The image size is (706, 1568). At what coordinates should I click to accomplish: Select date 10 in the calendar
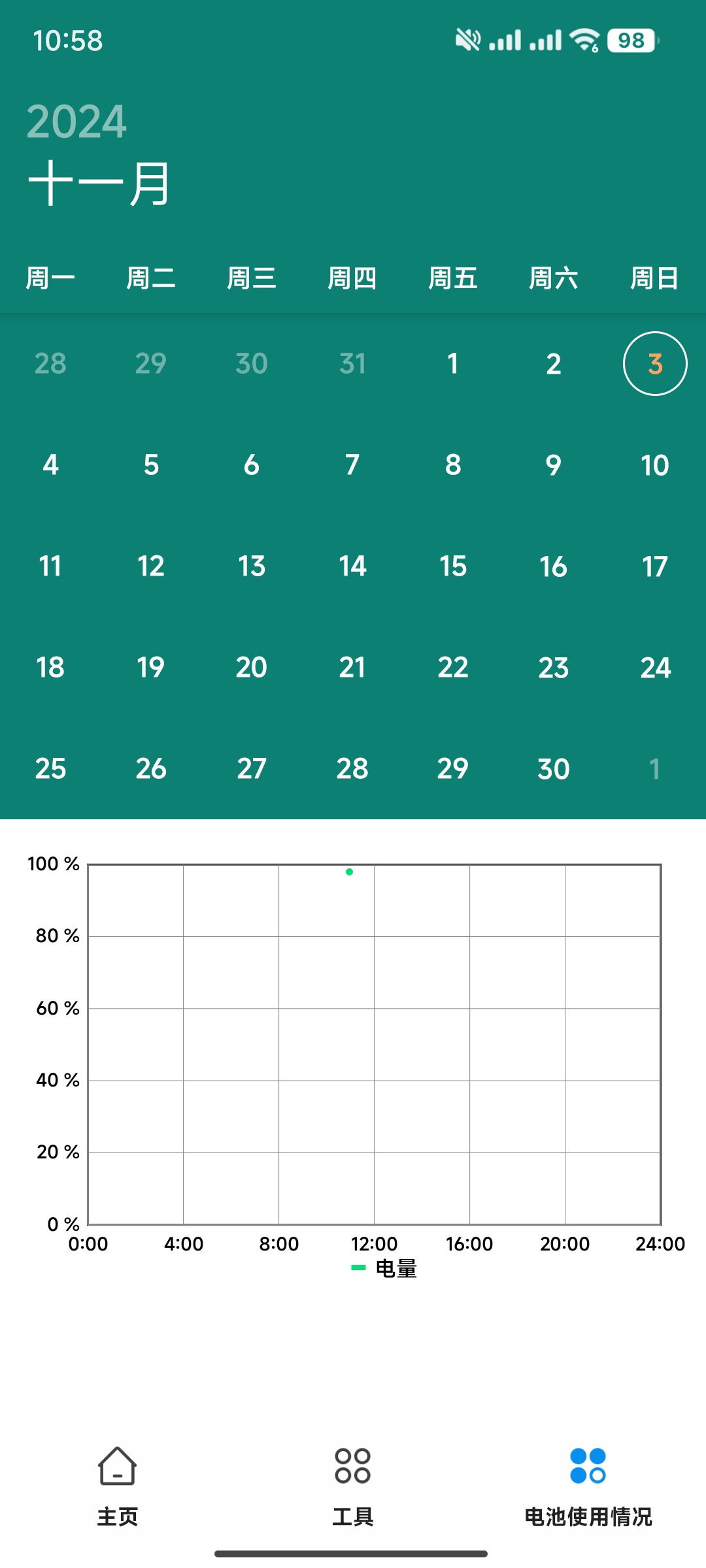click(x=654, y=465)
